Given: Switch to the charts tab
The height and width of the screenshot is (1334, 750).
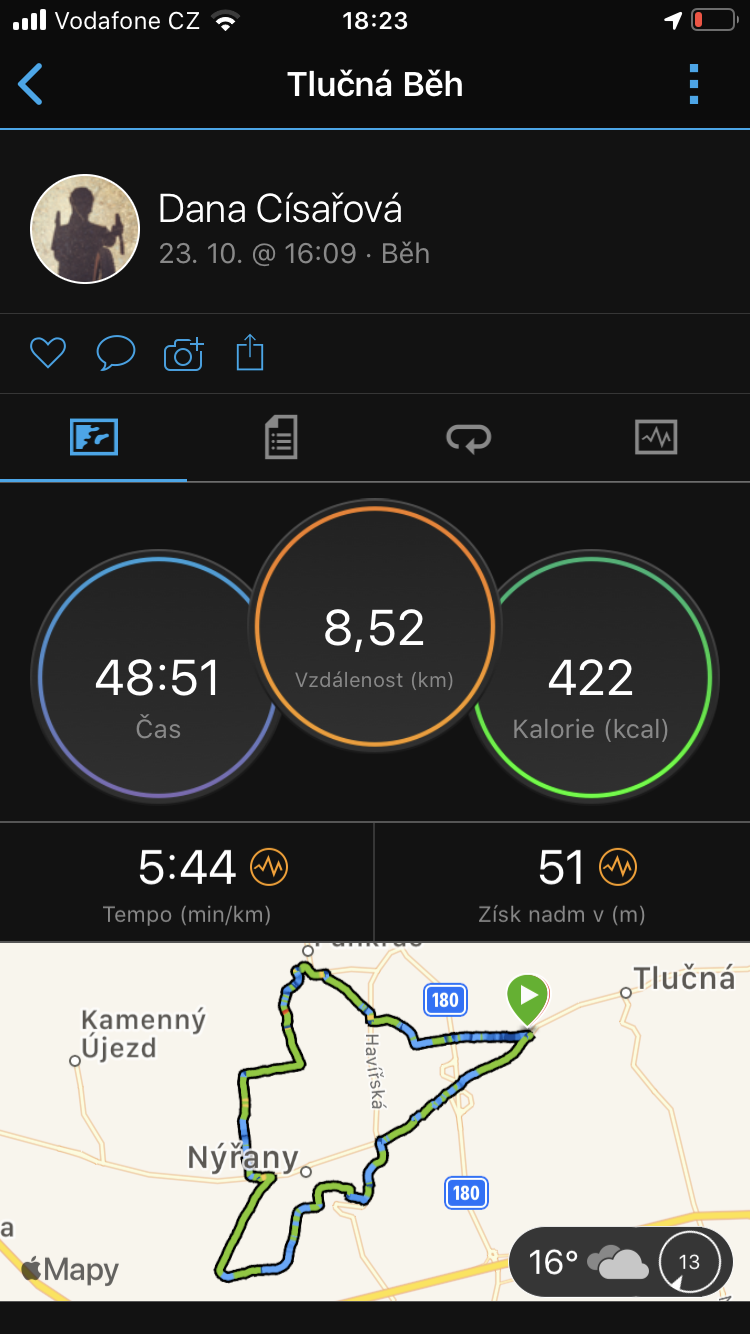Looking at the screenshot, I should tap(656, 438).
